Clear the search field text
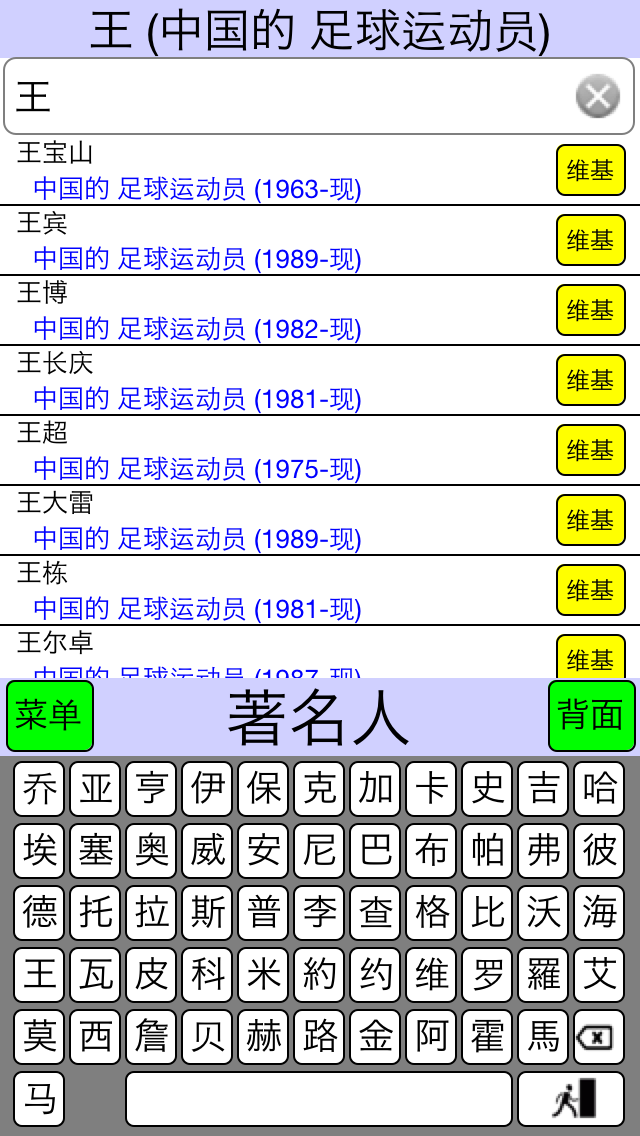Viewport: 640px width, 1136px height. tap(598, 96)
